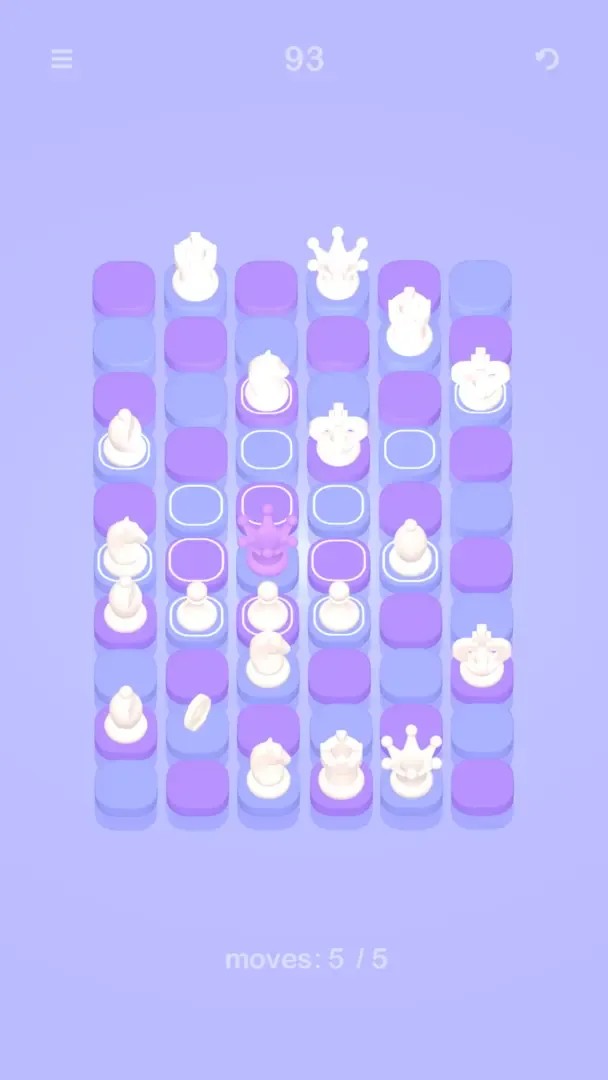Open the hamburger menu
Screen dimensions: 608x1080
[x=62, y=60]
